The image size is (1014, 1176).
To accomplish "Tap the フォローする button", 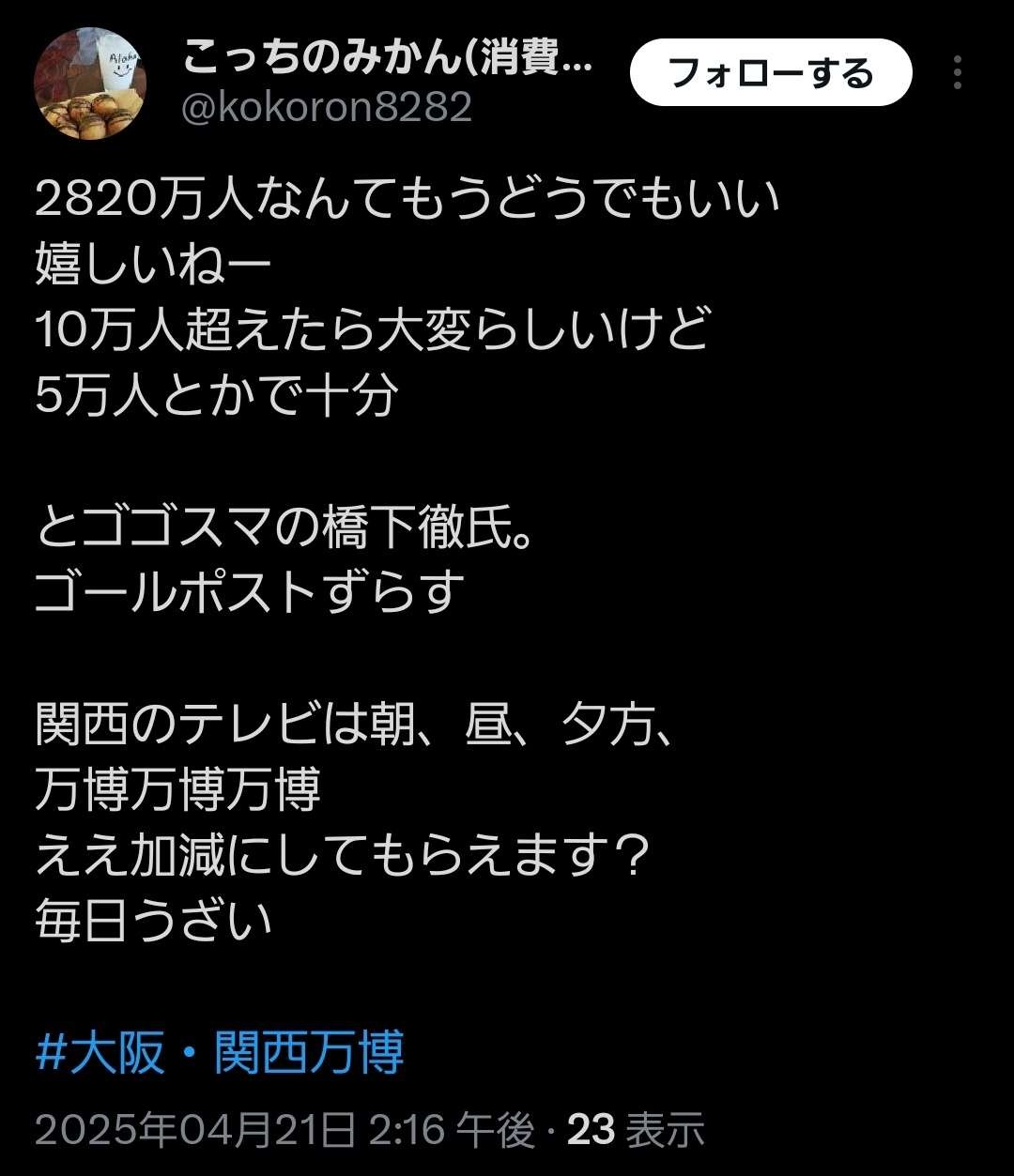I will (x=770, y=72).
